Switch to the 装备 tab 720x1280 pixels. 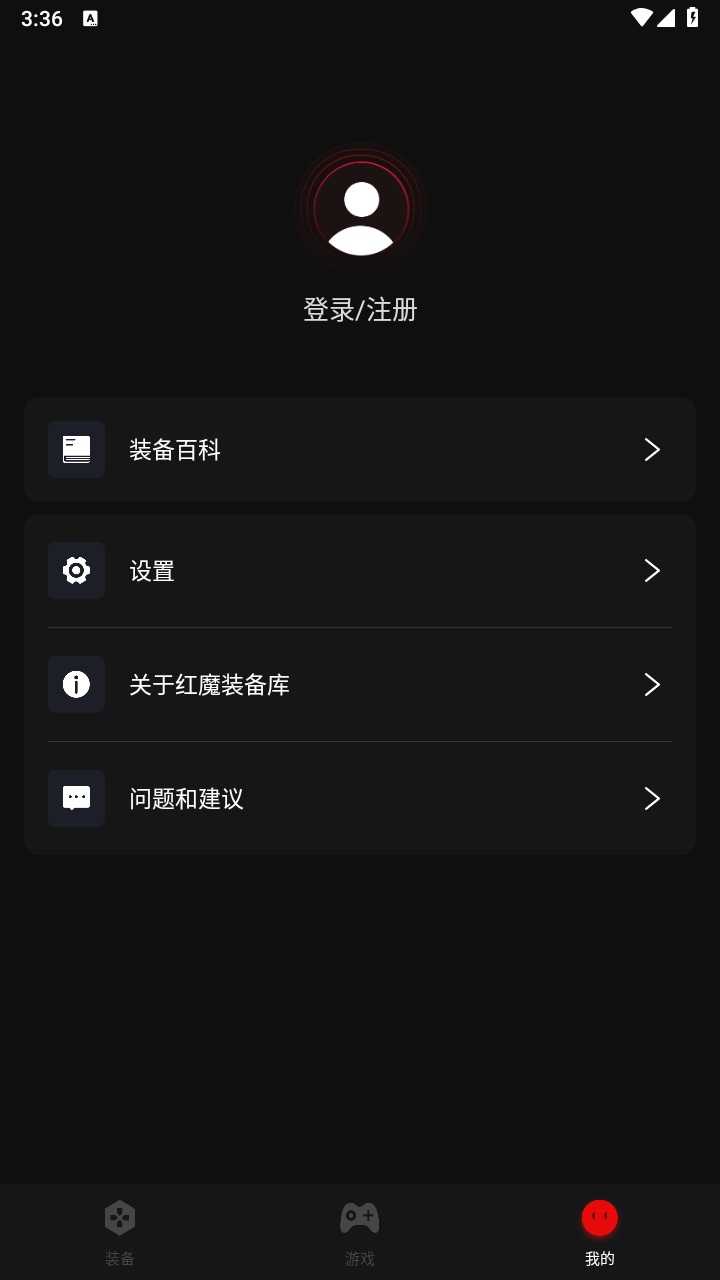pyautogui.click(x=120, y=1232)
